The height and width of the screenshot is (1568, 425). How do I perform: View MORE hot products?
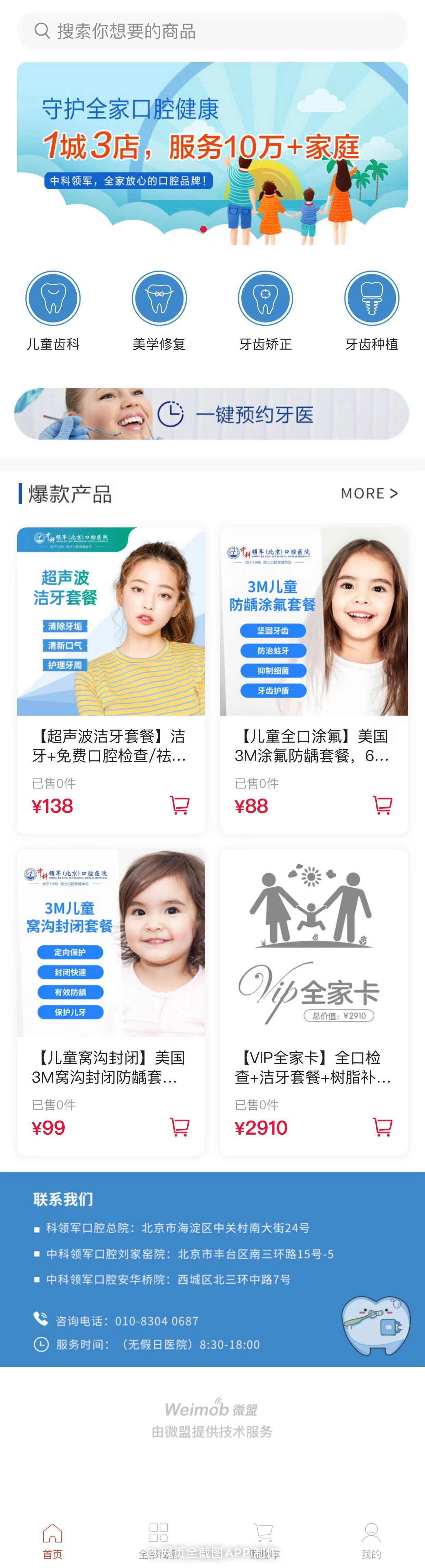coord(369,494)
